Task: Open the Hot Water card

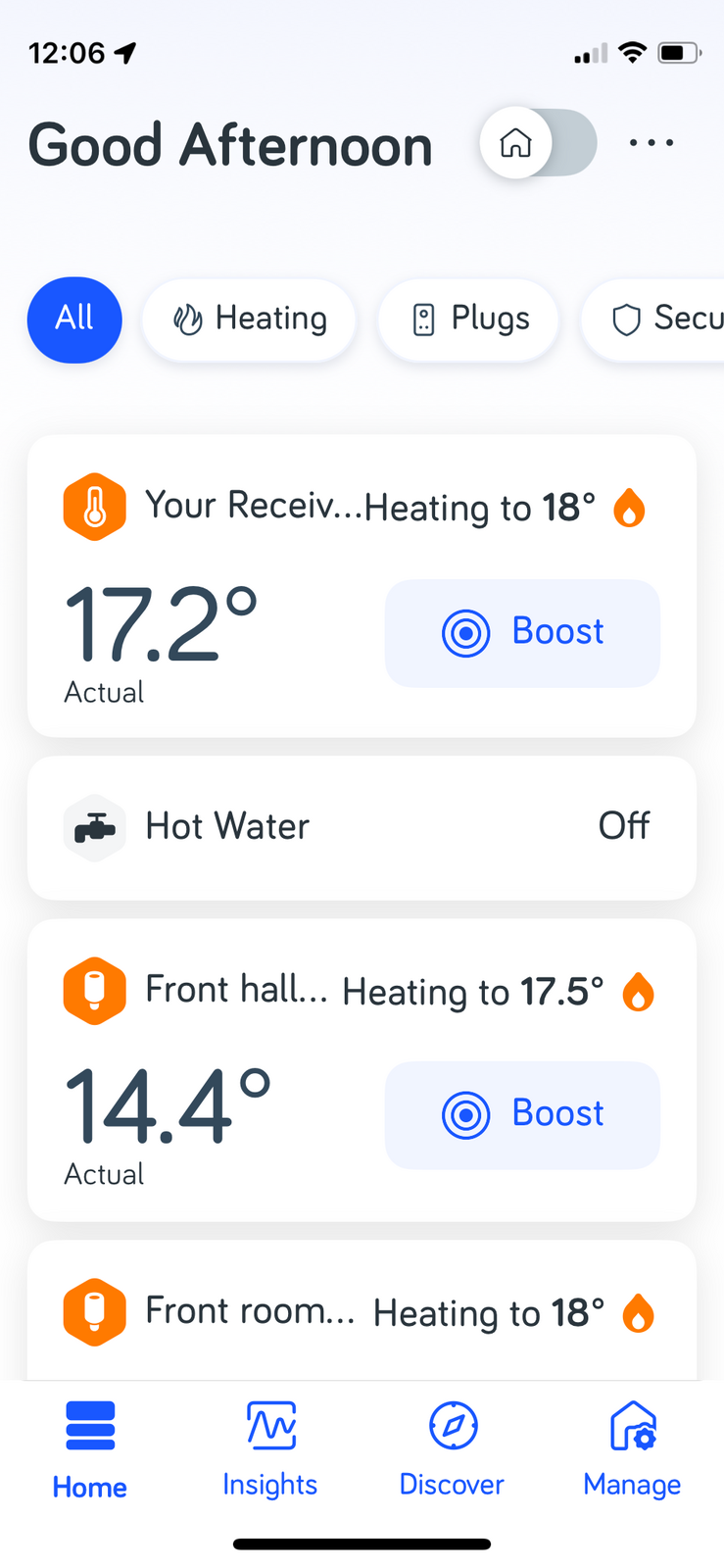Action: (x=362, y=827)
